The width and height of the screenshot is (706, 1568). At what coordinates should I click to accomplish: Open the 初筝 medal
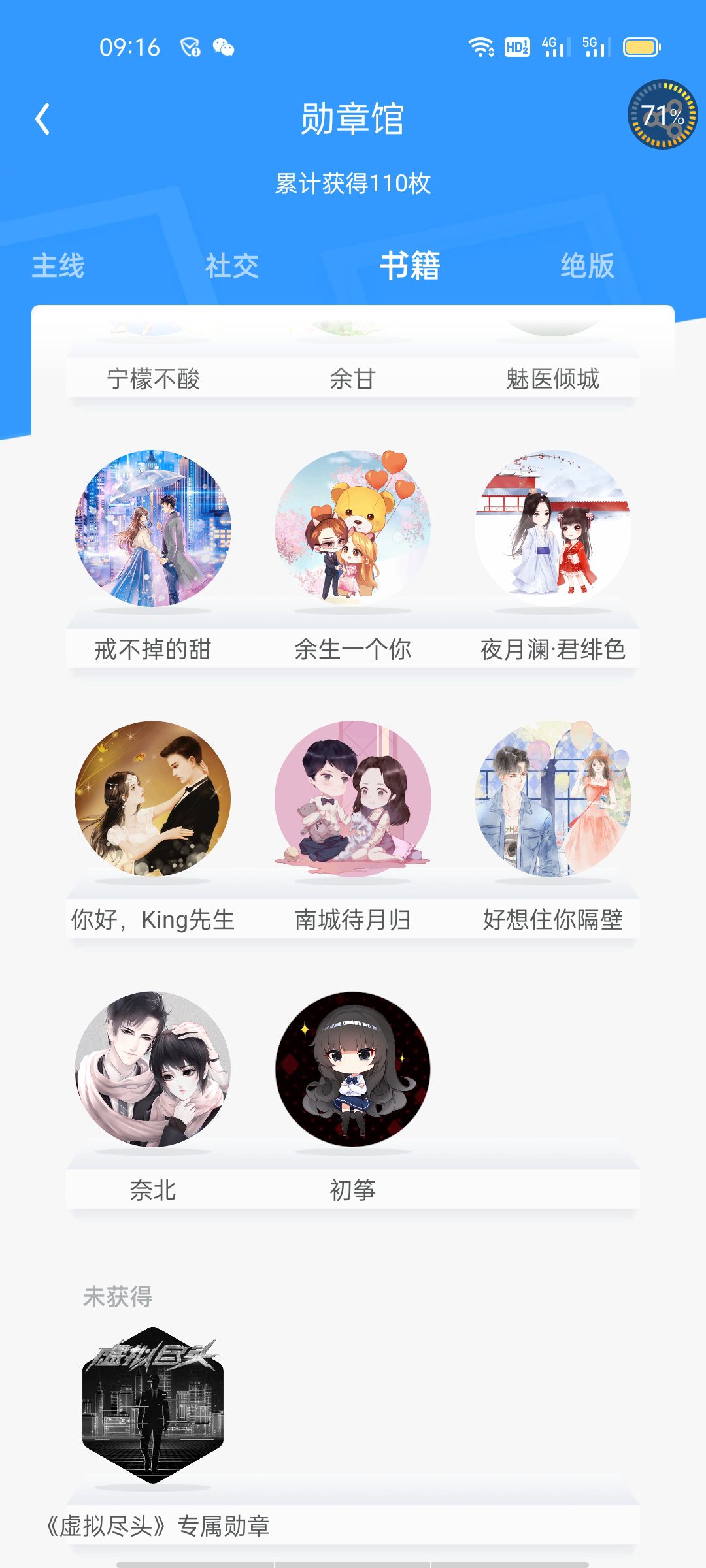coord(353,1070)
